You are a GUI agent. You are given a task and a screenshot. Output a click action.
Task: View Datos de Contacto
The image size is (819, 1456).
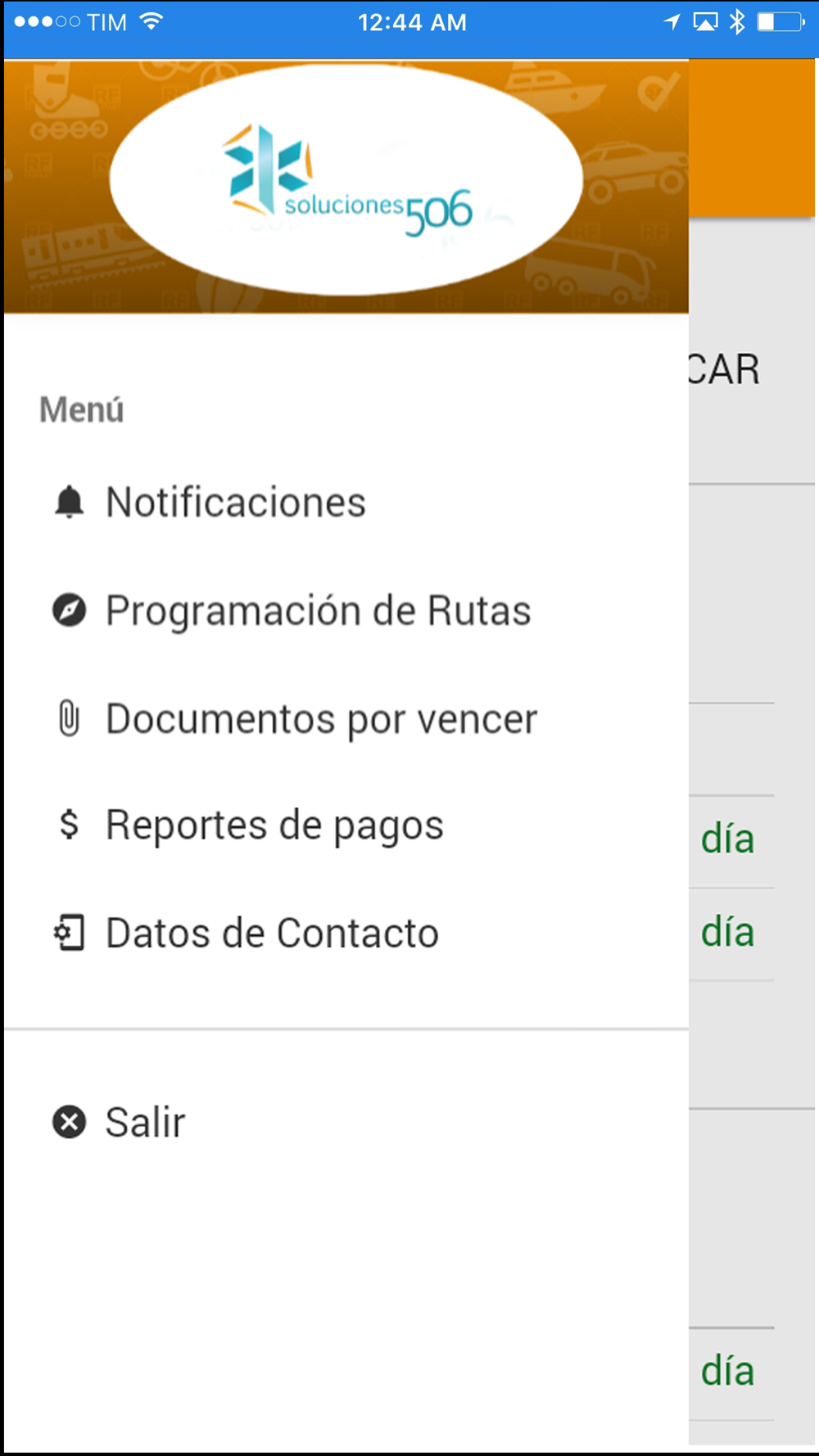click(x=272, y=934)
